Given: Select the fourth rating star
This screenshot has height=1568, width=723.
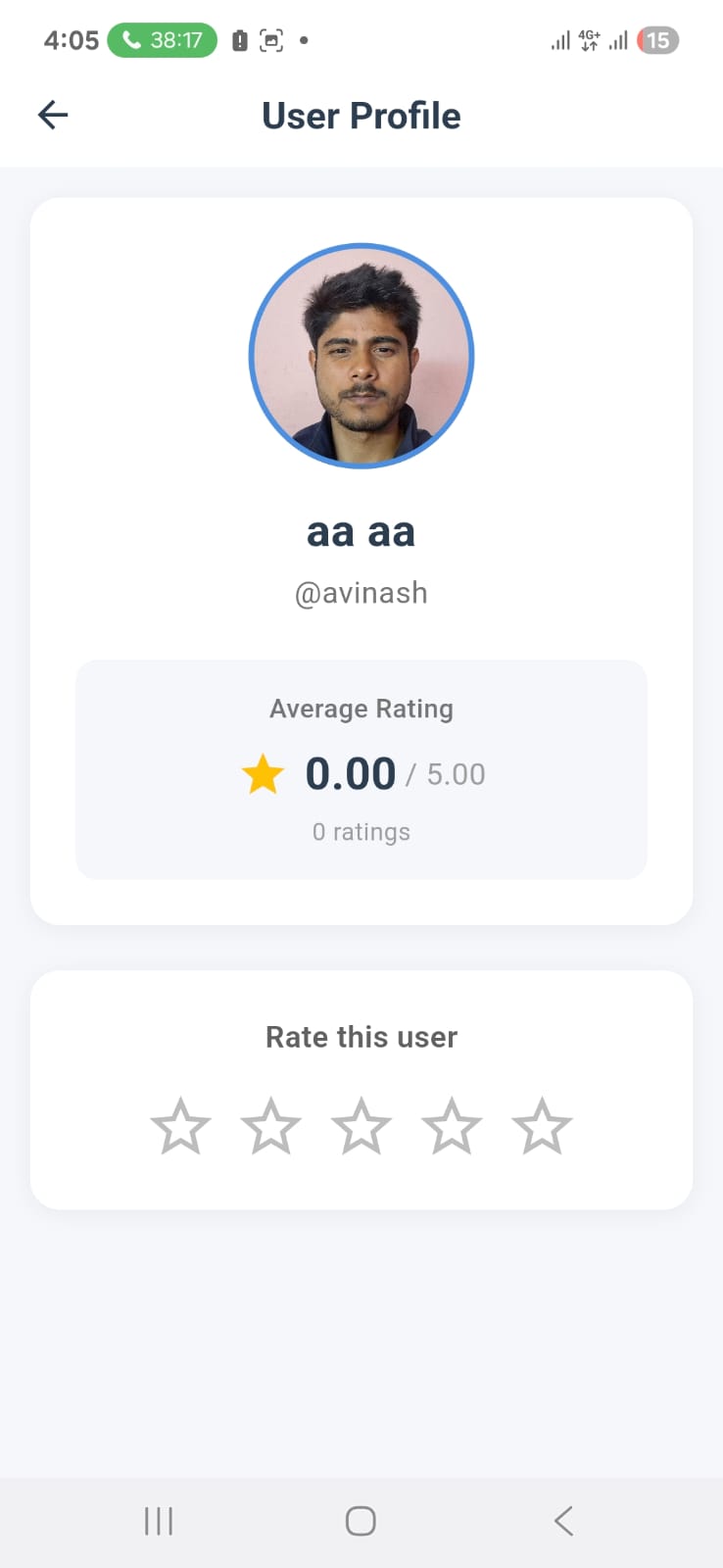Looking at the screenshot, I should [452, 1125].
